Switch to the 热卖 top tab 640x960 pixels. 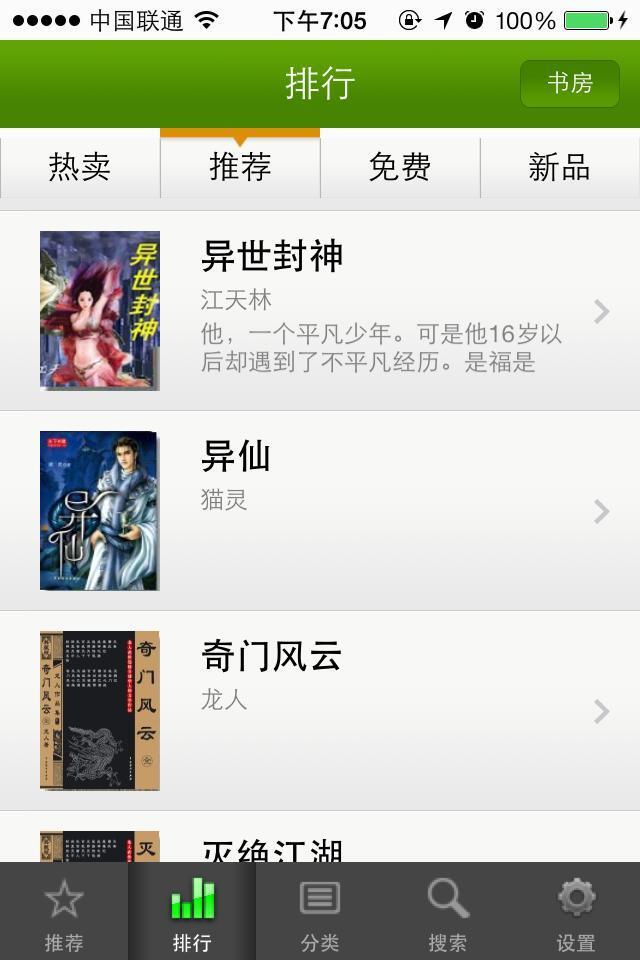(80, 167)
